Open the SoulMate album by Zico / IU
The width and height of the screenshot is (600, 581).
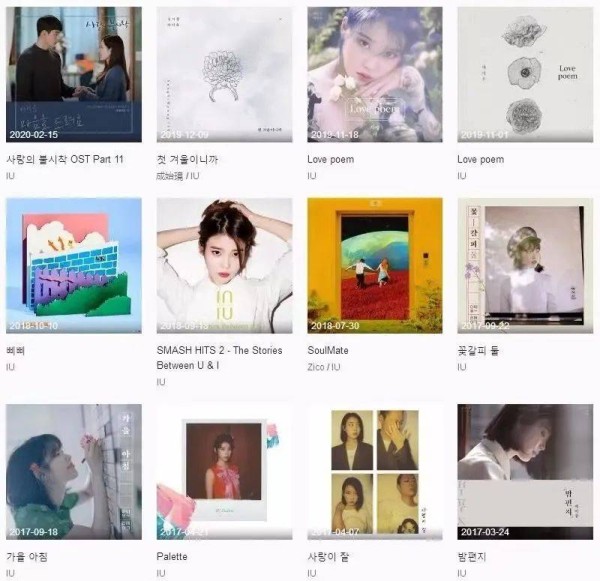coord(374,265)
